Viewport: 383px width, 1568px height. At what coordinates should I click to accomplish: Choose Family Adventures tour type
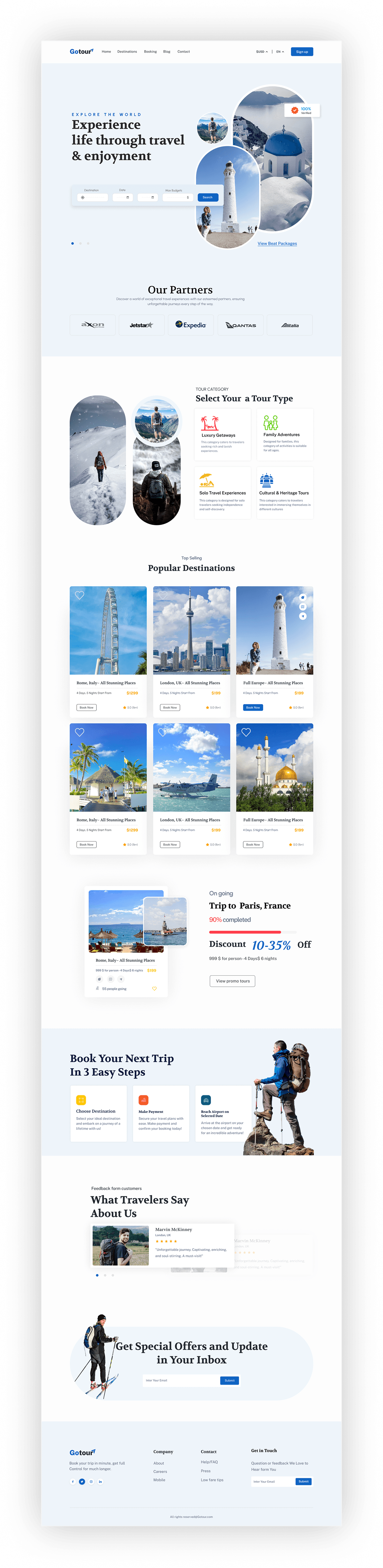point(284,434)
